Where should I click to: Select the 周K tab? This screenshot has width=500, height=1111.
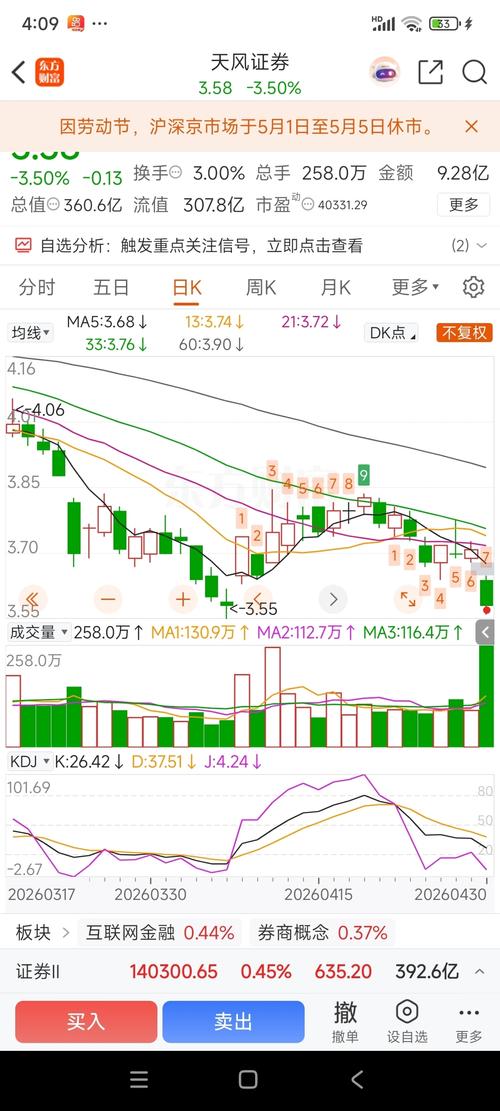point(261,288)
